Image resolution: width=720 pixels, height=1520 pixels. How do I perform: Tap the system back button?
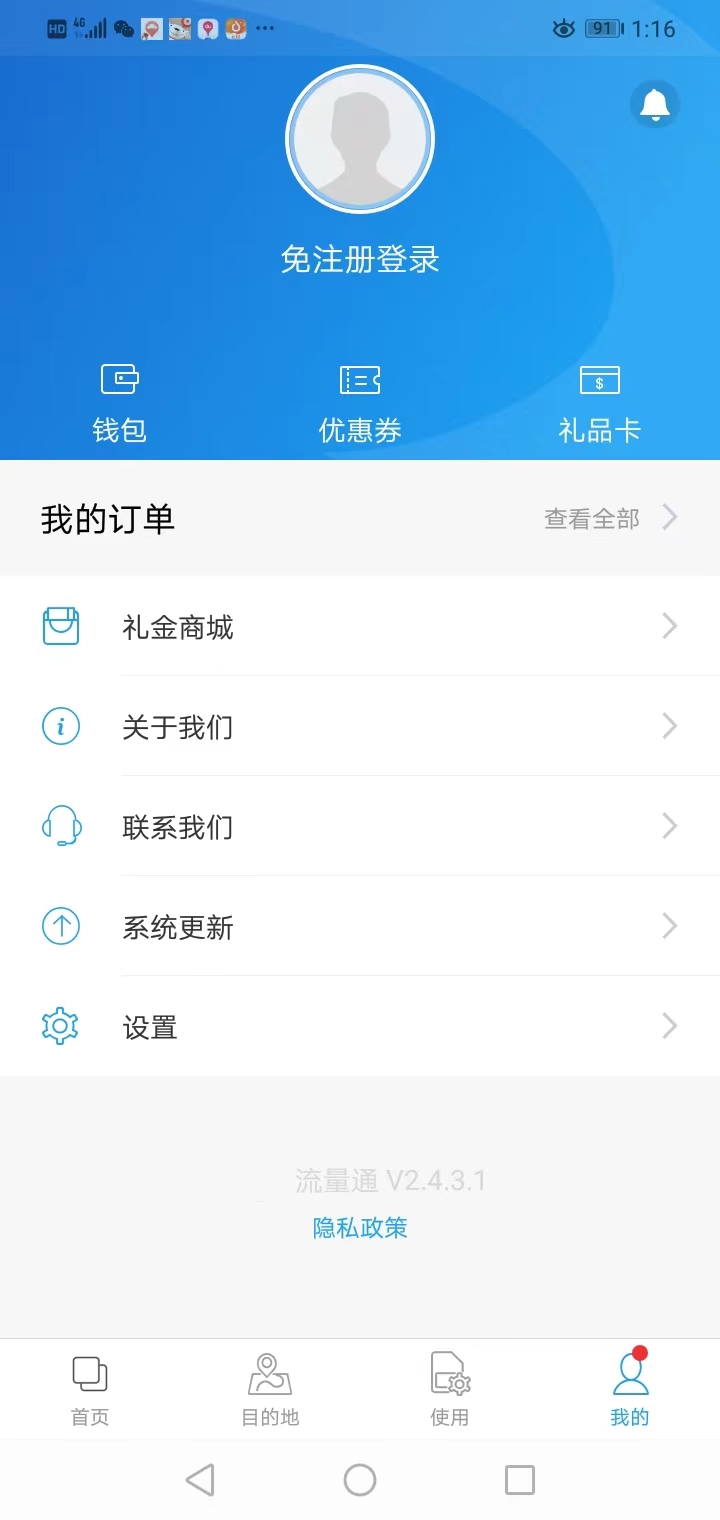pyautogui.click(x=200, y=1480)
